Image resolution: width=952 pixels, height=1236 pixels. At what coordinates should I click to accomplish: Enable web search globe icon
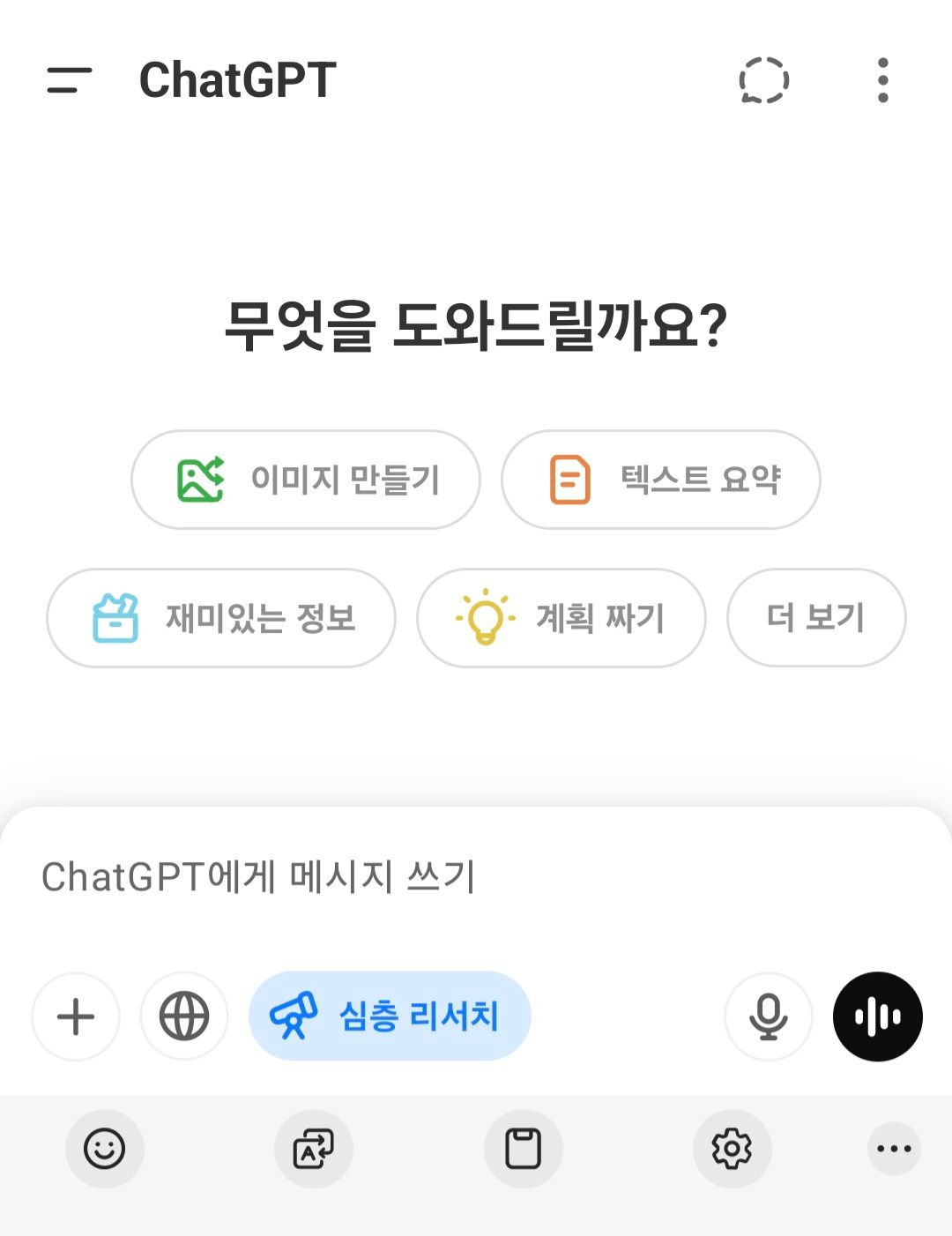(184, 1016)
